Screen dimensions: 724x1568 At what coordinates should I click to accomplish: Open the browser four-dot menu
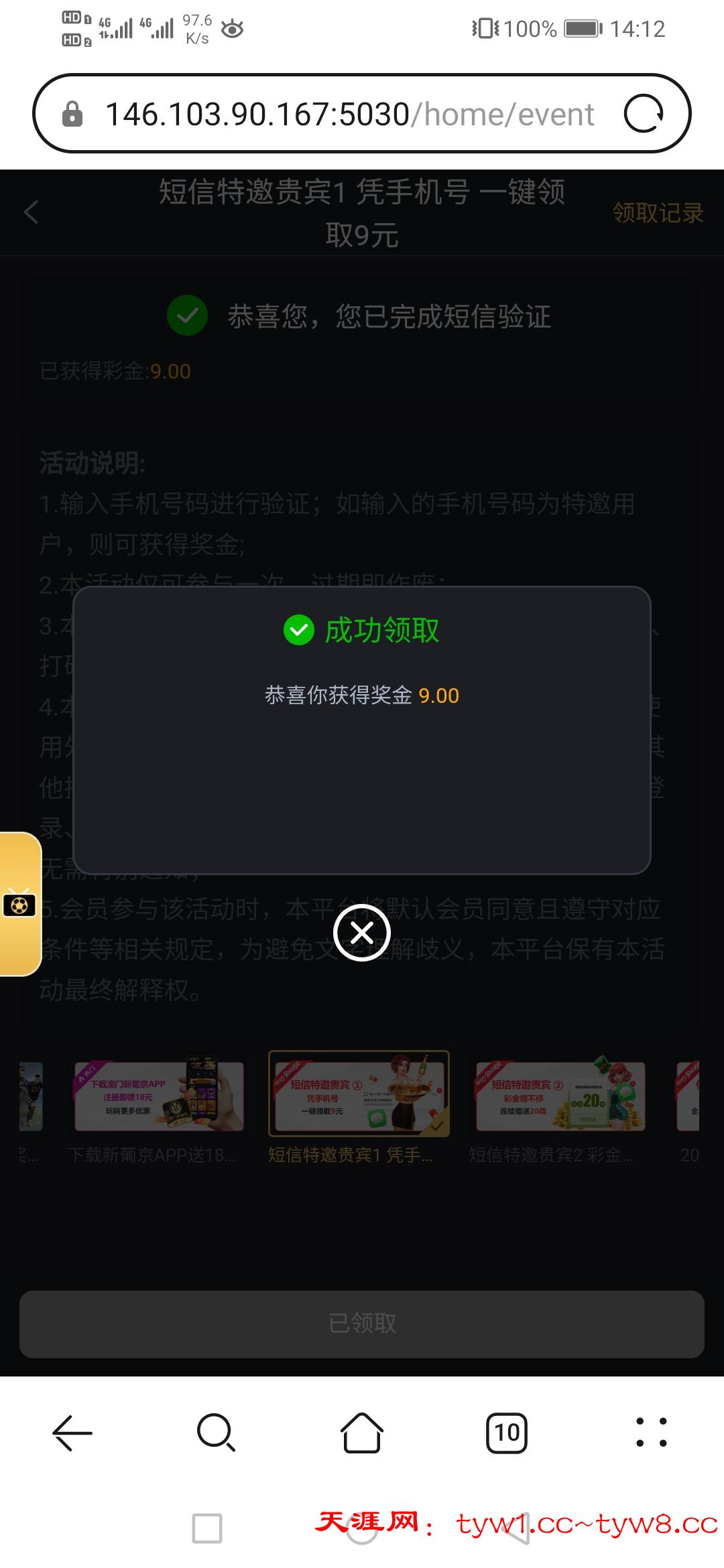pos(651,1433)
